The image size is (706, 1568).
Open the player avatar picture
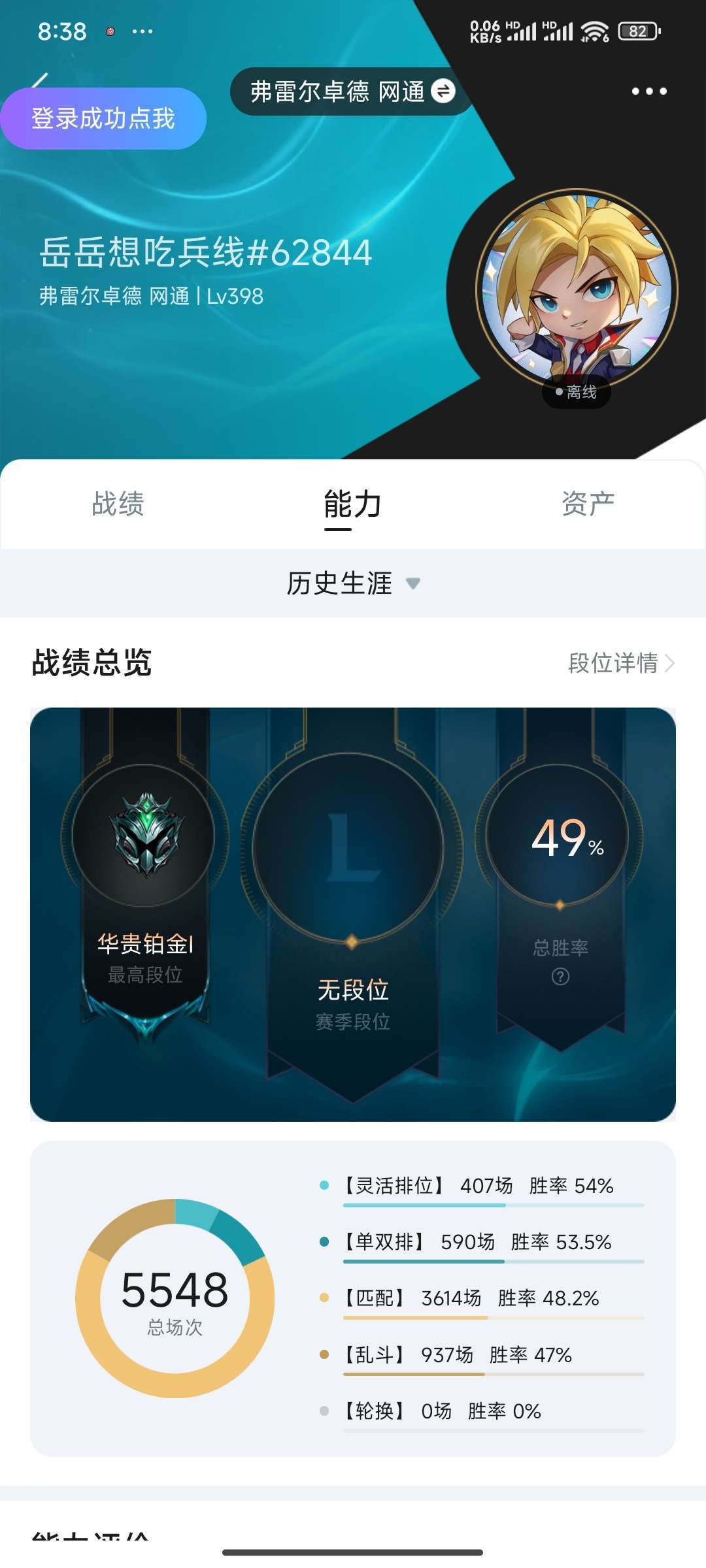coord(577,290)
